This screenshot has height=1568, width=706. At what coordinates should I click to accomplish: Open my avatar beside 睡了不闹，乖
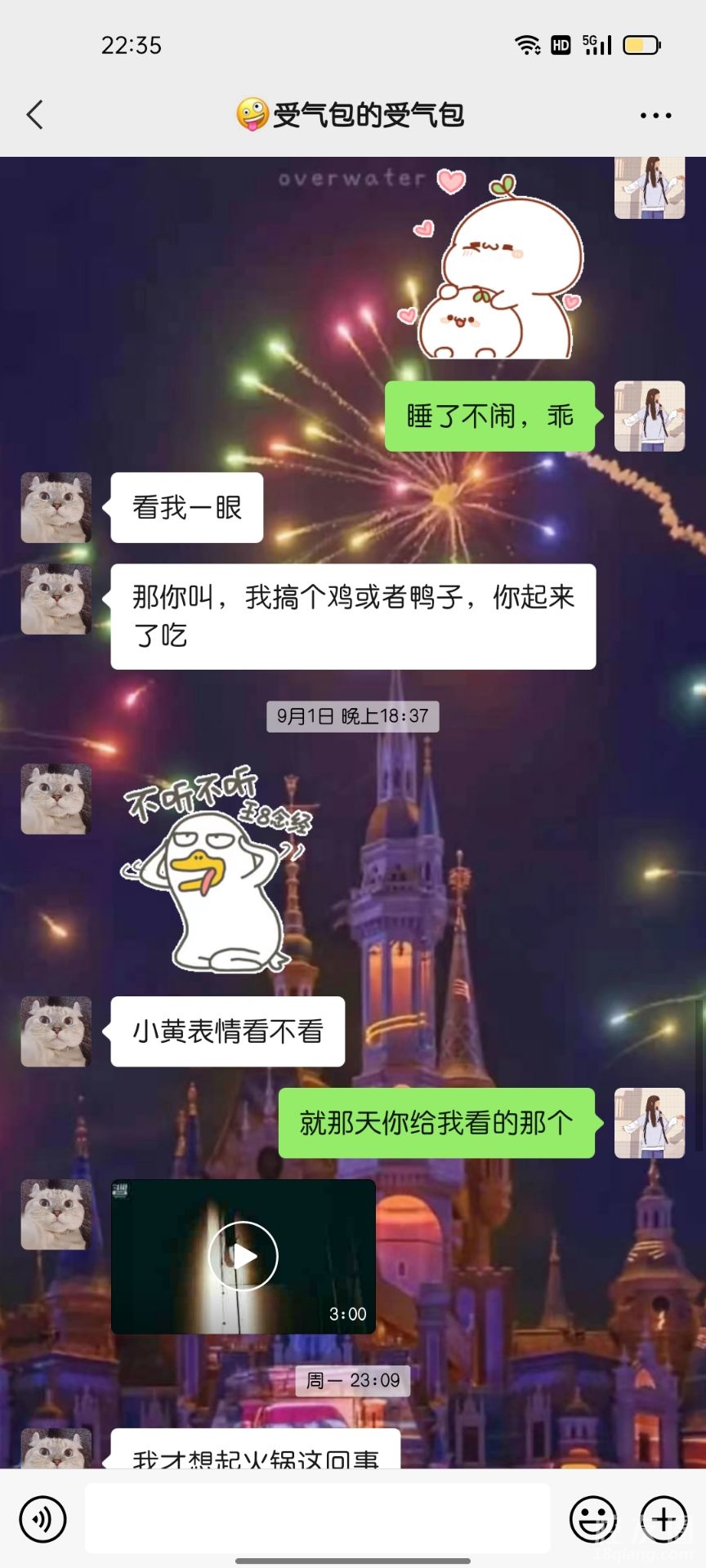click(650, 416)
